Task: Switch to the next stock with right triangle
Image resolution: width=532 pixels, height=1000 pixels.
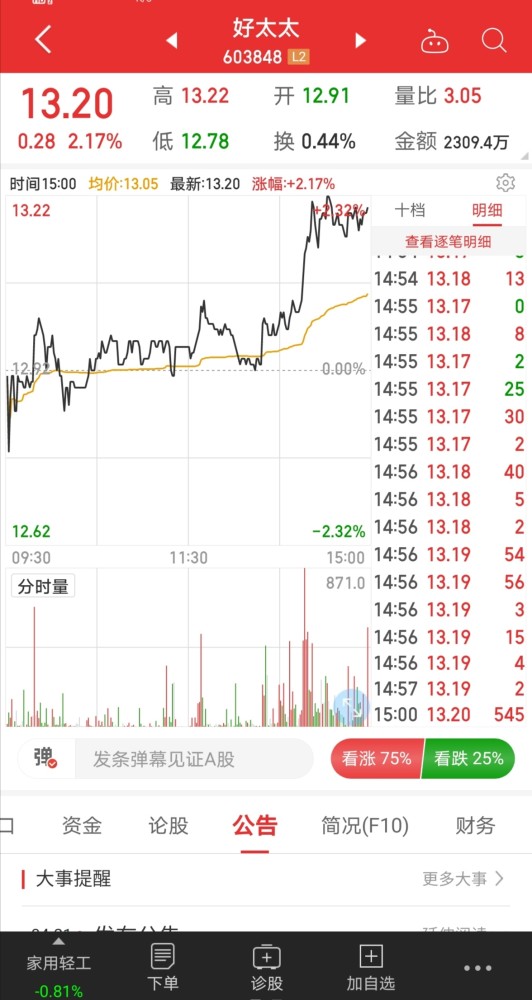Action: [x=360, y=41]
